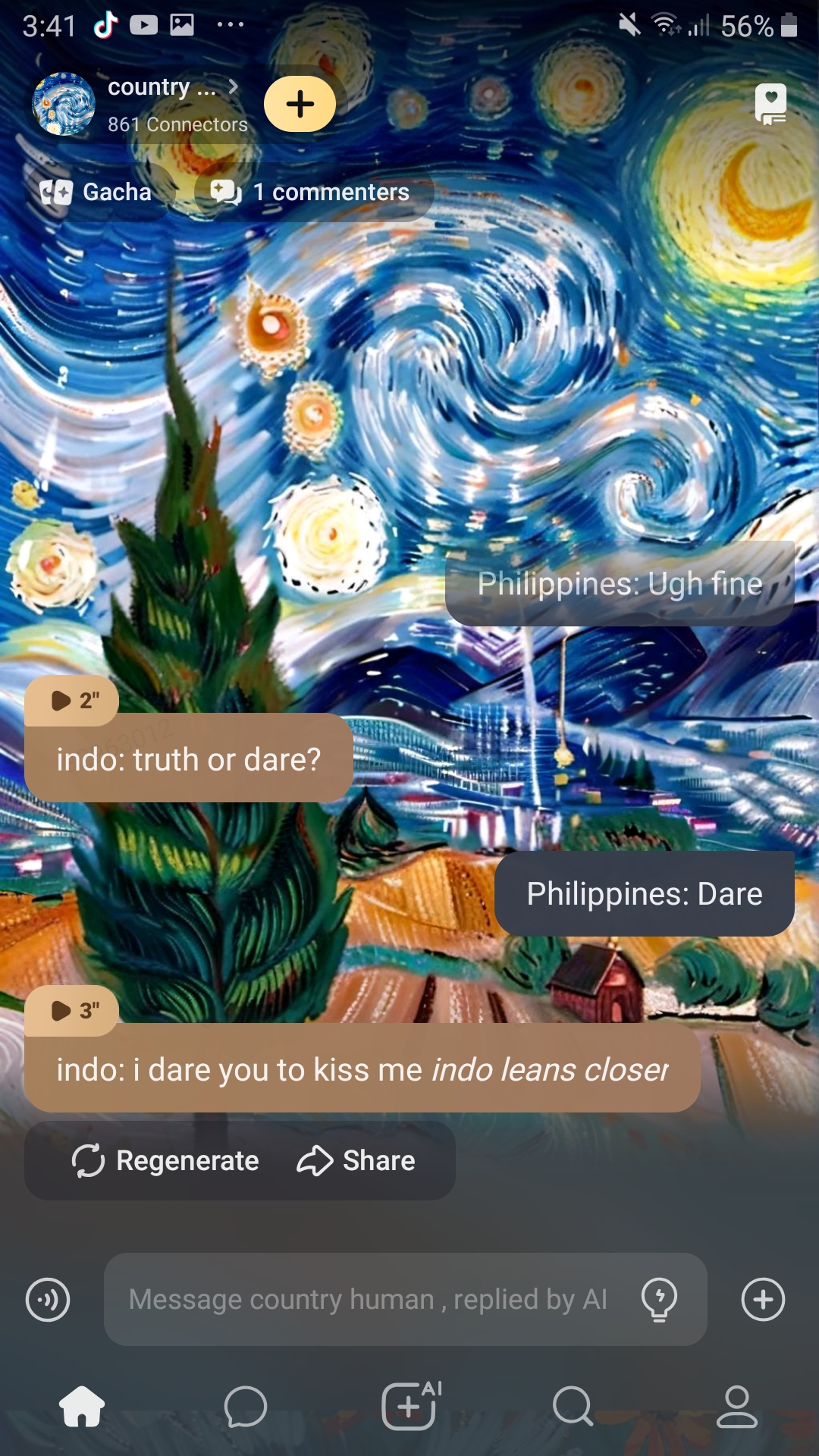Screen dimensions: 819x1456
Task: Switch to the chats tab
Action: point(246,1407)
